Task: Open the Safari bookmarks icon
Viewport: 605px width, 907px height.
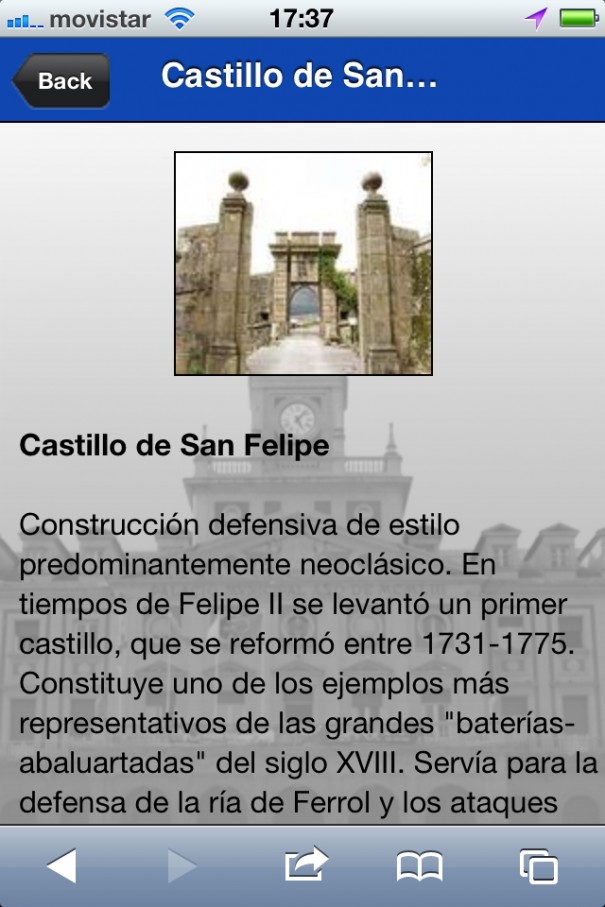Action: [x=419, y=865]
